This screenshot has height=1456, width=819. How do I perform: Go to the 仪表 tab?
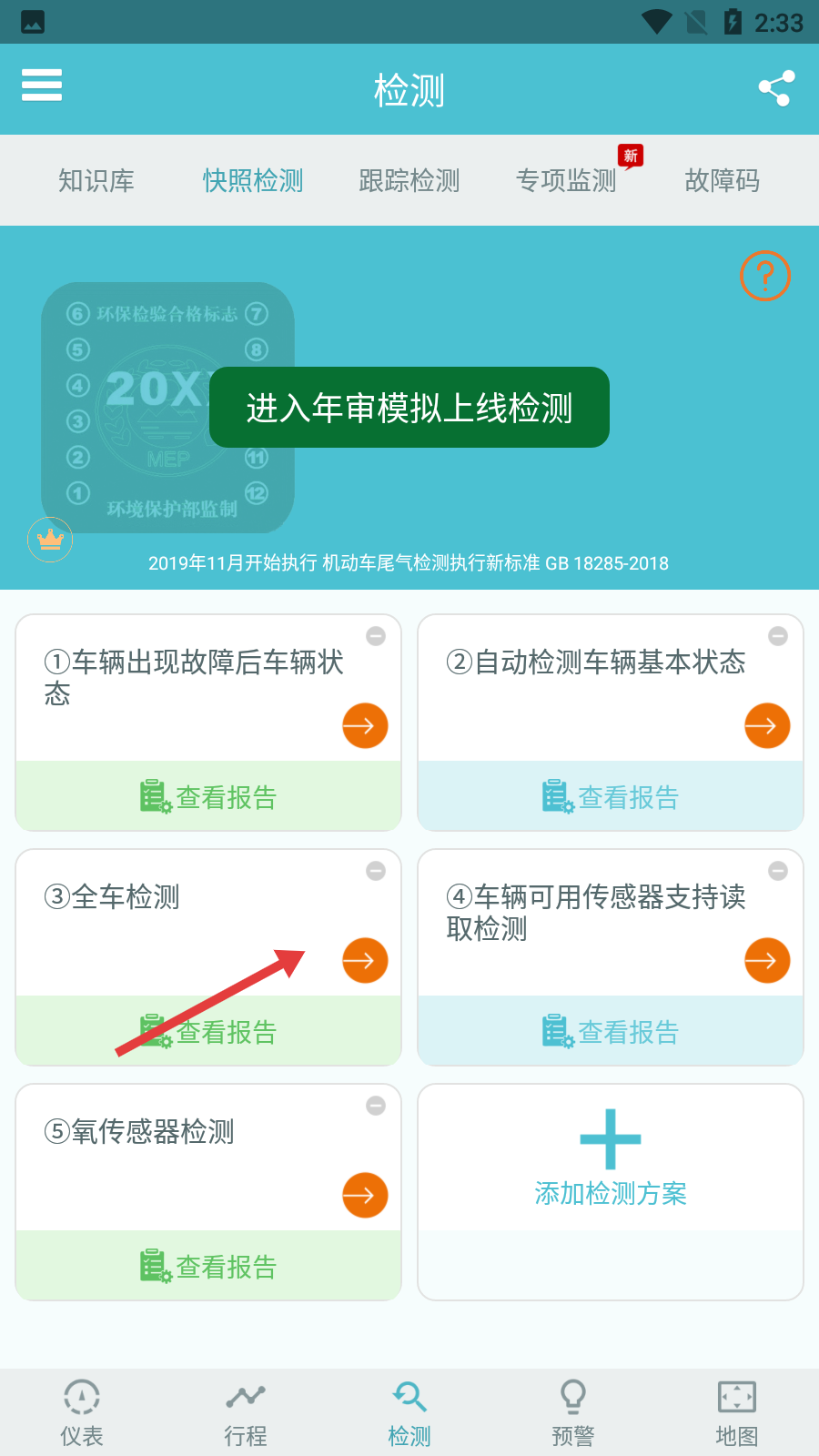click(82, 1412)
